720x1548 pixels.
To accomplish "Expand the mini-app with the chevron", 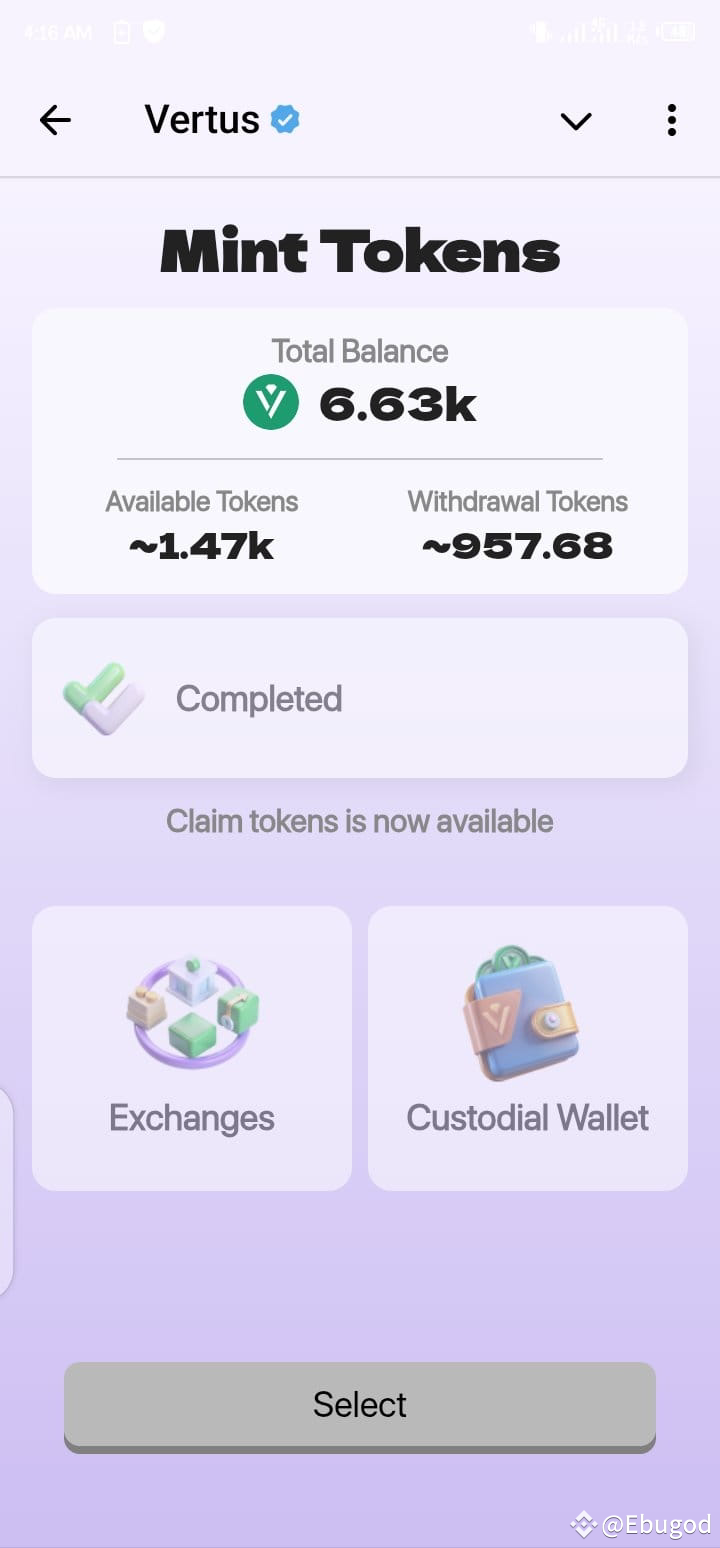I will coord(575,121).
